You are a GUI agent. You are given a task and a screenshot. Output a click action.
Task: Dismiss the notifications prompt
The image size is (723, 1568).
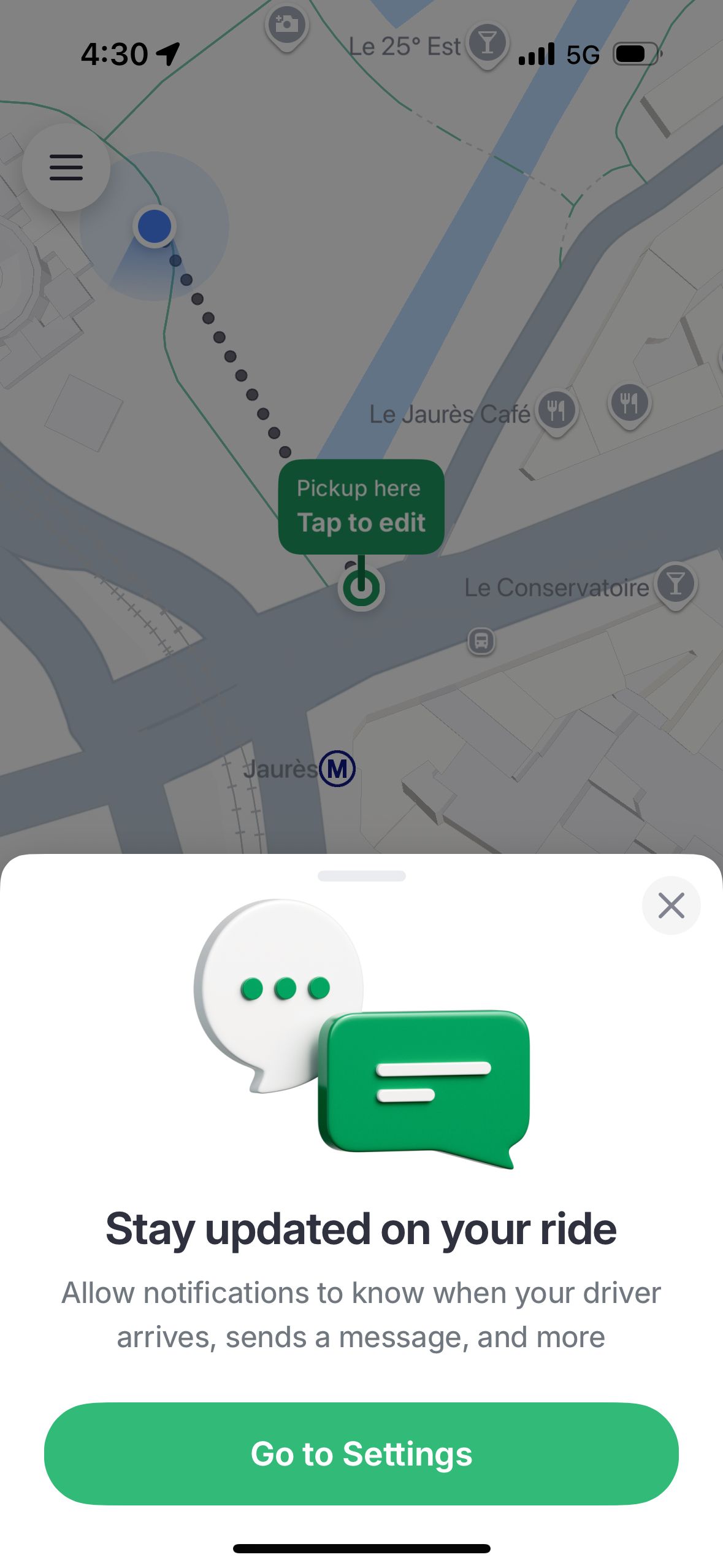tap(671, 905)
